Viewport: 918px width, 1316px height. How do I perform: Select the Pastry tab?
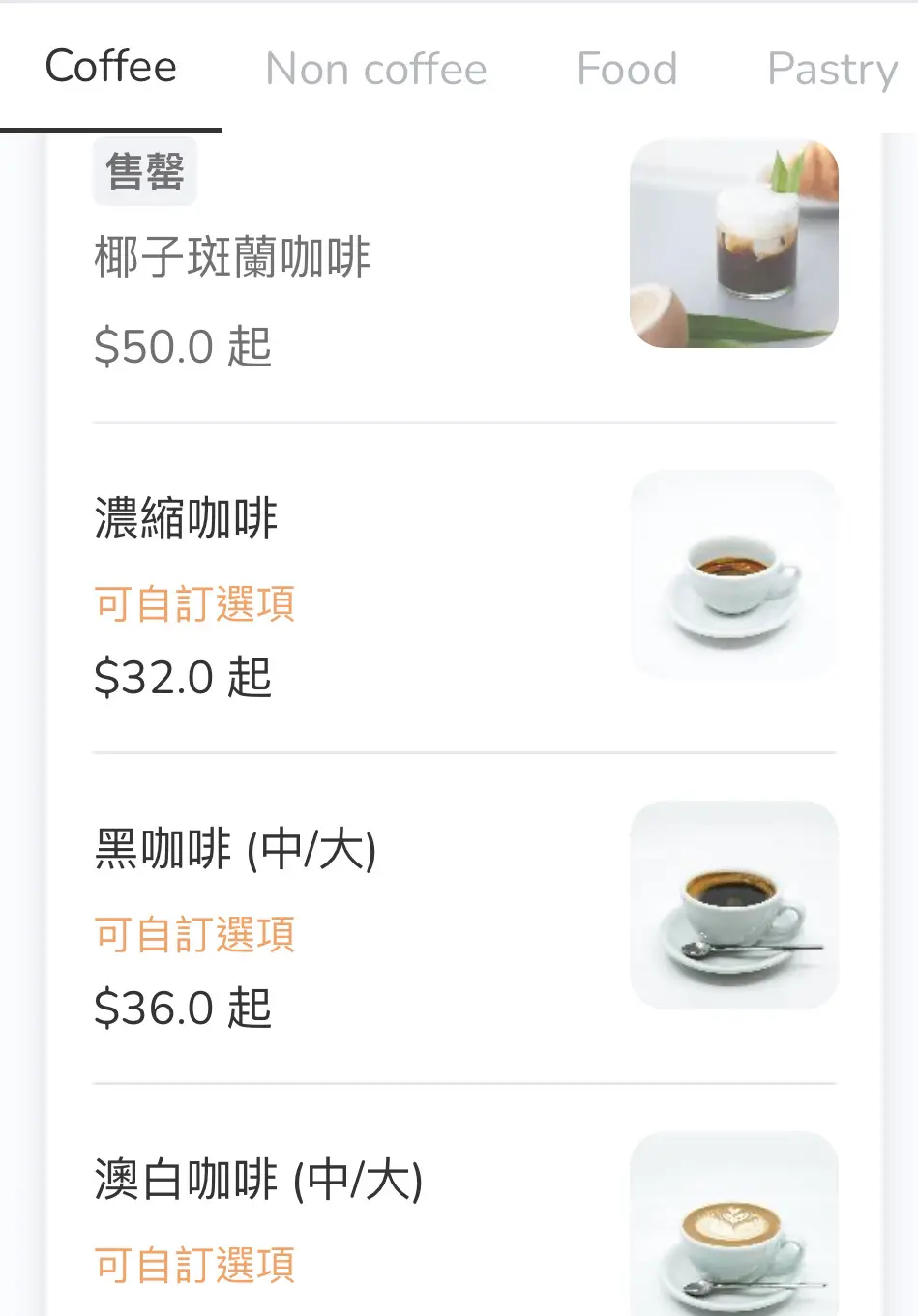[832, 70]
